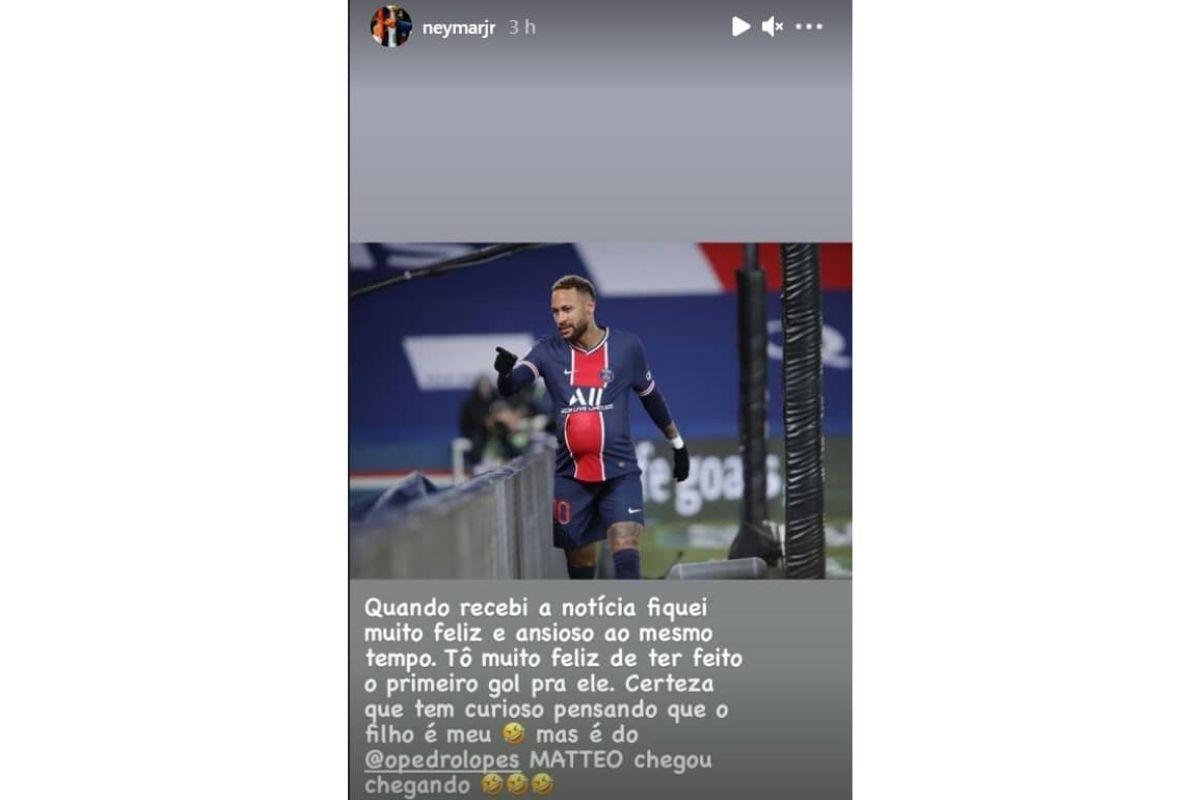Resume the story with the play icon

pyautogui.click(x=740, y=27)
